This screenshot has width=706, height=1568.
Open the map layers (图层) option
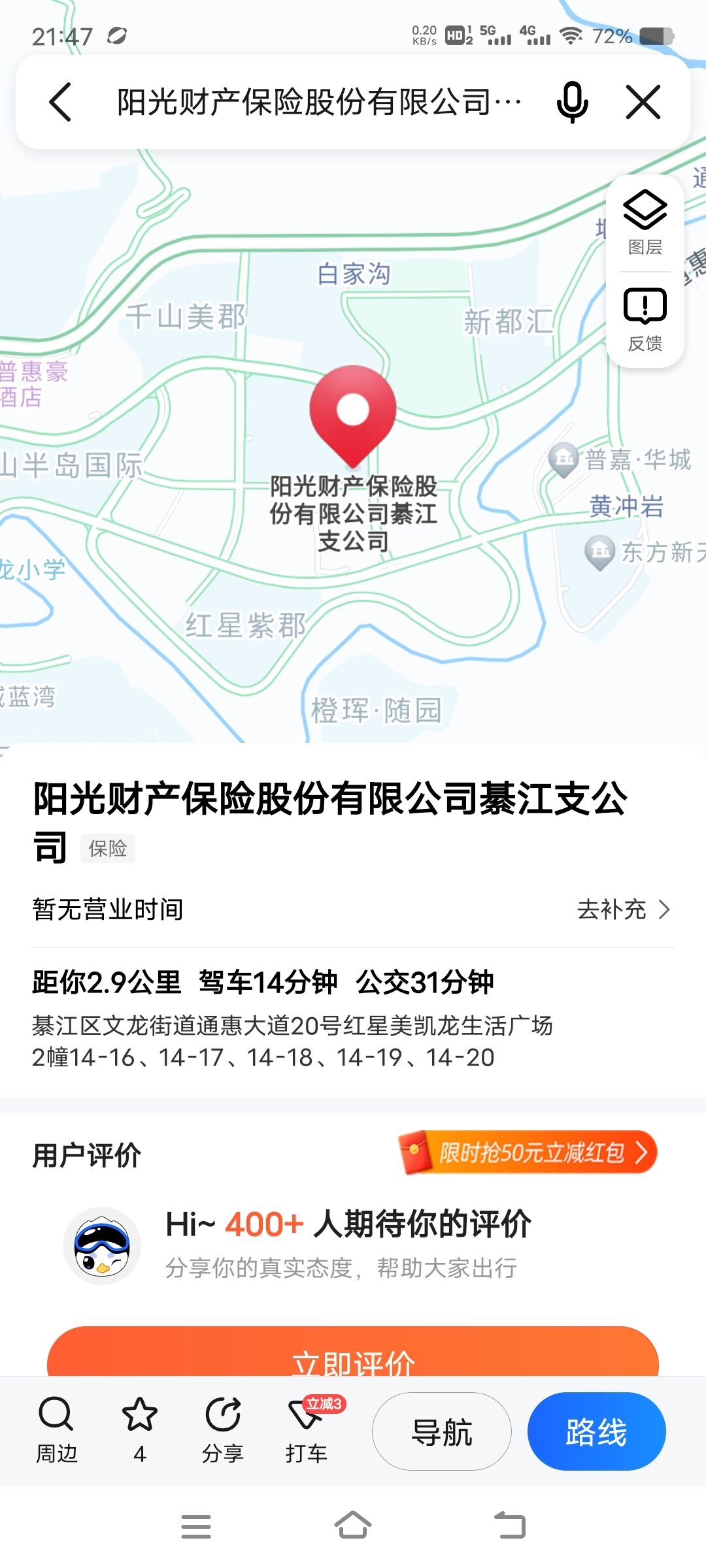(645, 223)
